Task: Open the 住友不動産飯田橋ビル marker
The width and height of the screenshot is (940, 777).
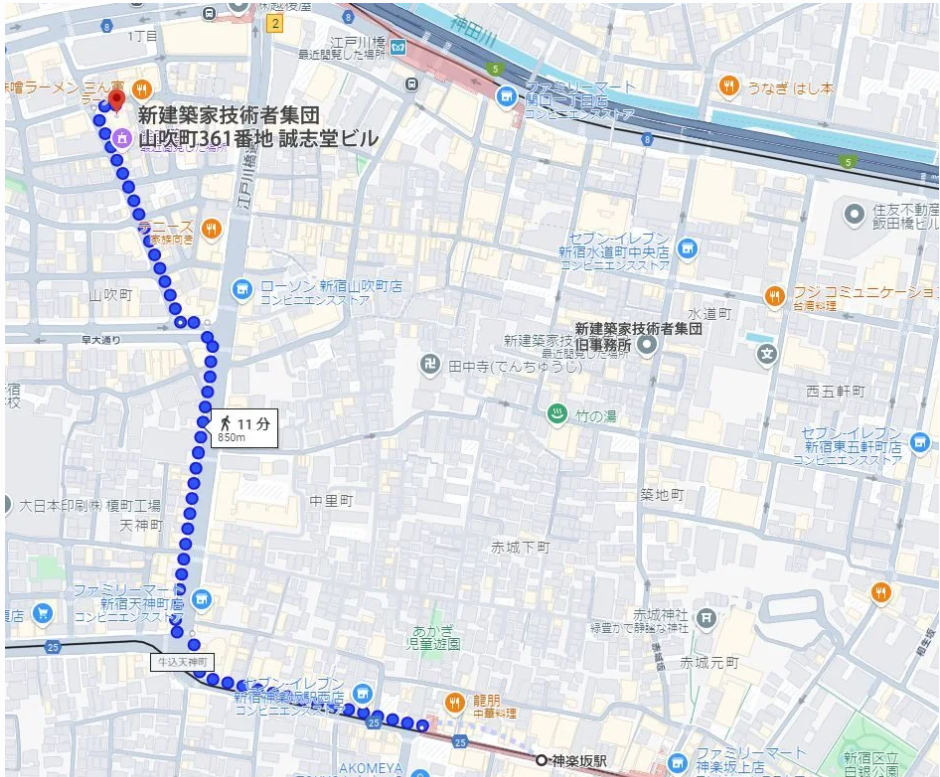Action: [854, 213]
